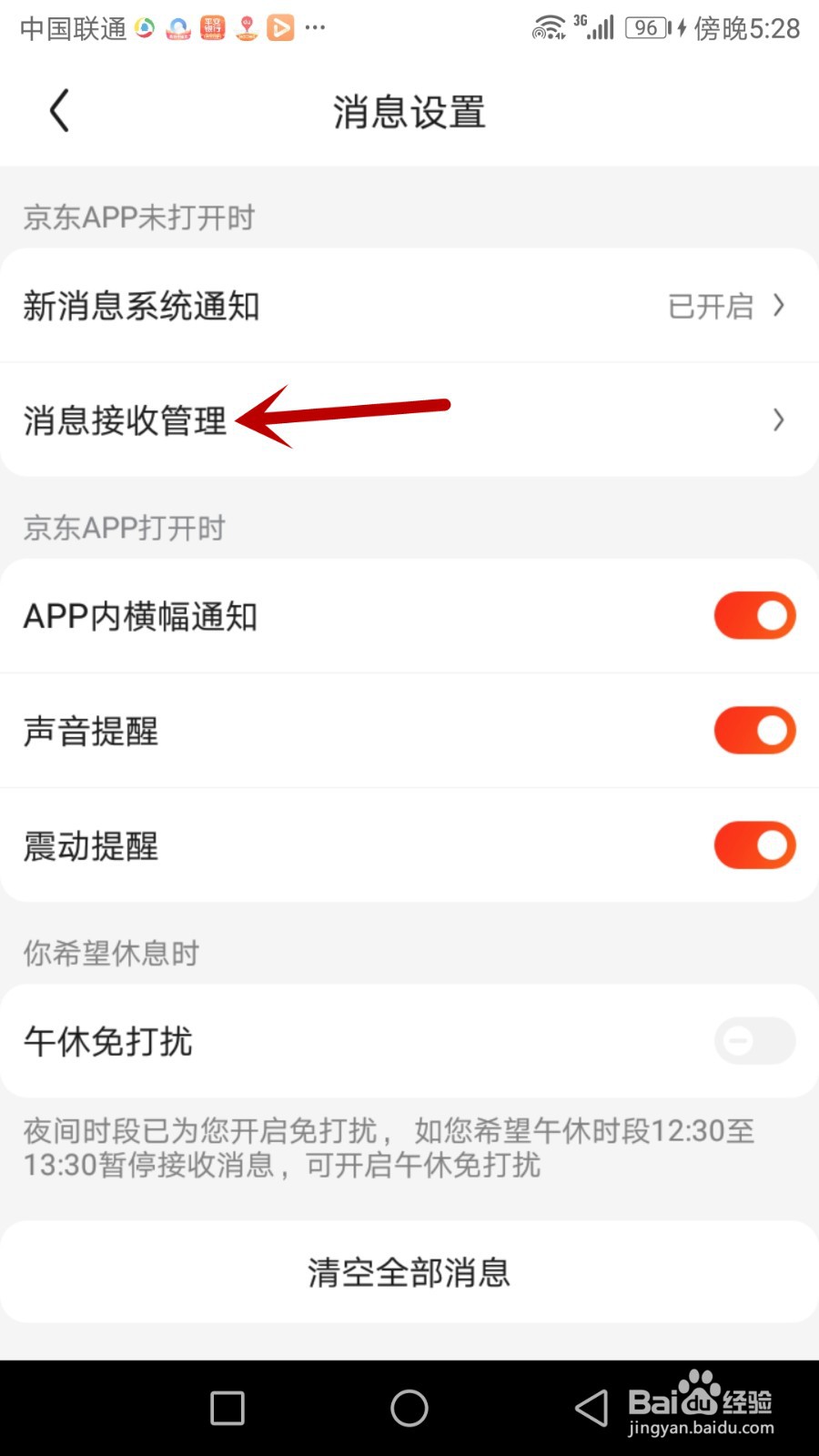Turn off 震动提醒 vibration alerts
The width and height of the screenshot is (819, 1456).
coord(754,844)
